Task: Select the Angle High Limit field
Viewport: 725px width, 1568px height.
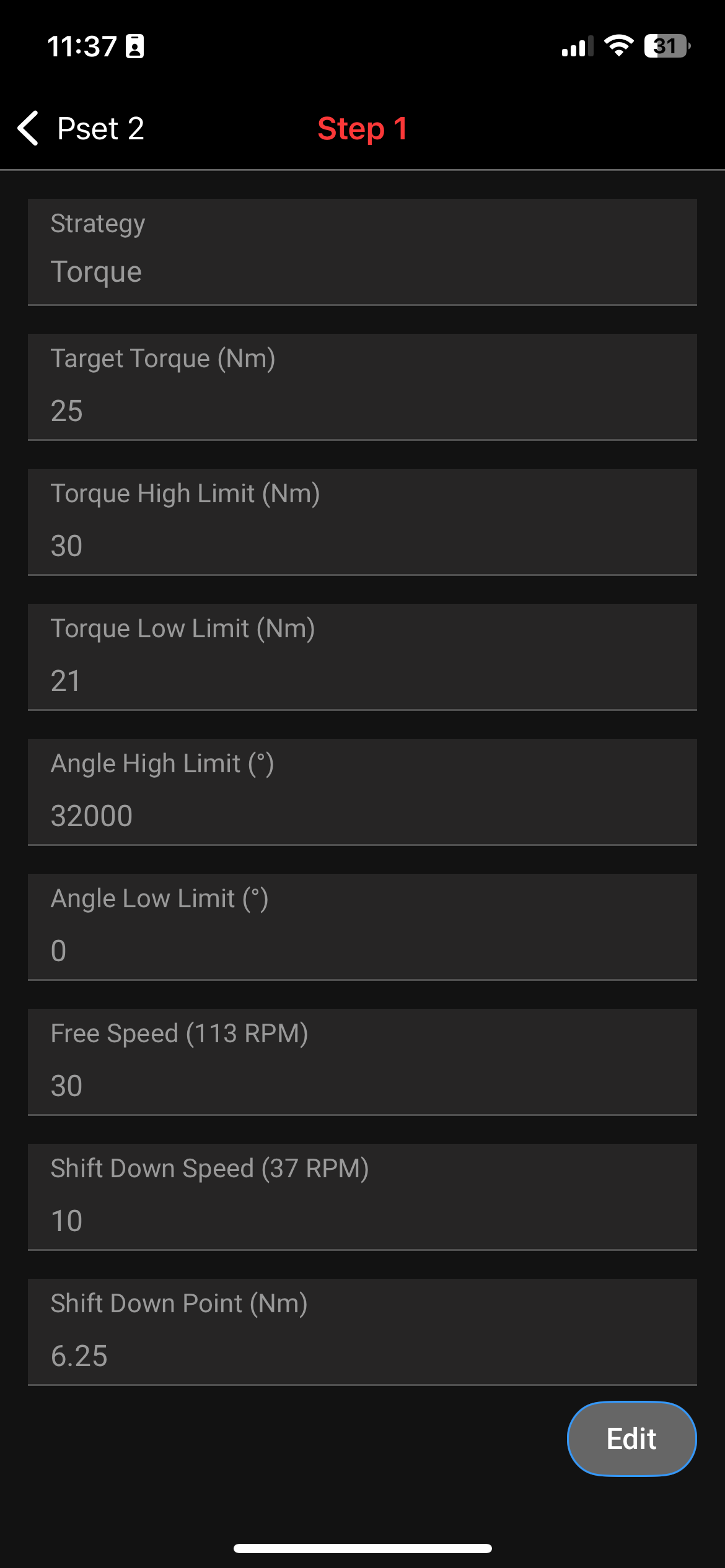Action: click(362, 792)
